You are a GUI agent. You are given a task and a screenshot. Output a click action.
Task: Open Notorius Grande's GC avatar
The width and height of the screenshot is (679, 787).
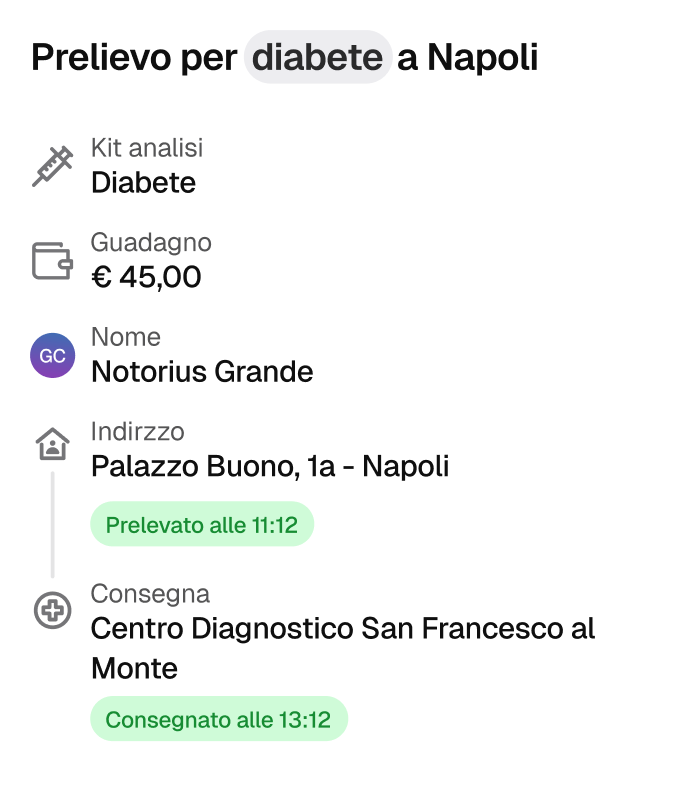53,356
